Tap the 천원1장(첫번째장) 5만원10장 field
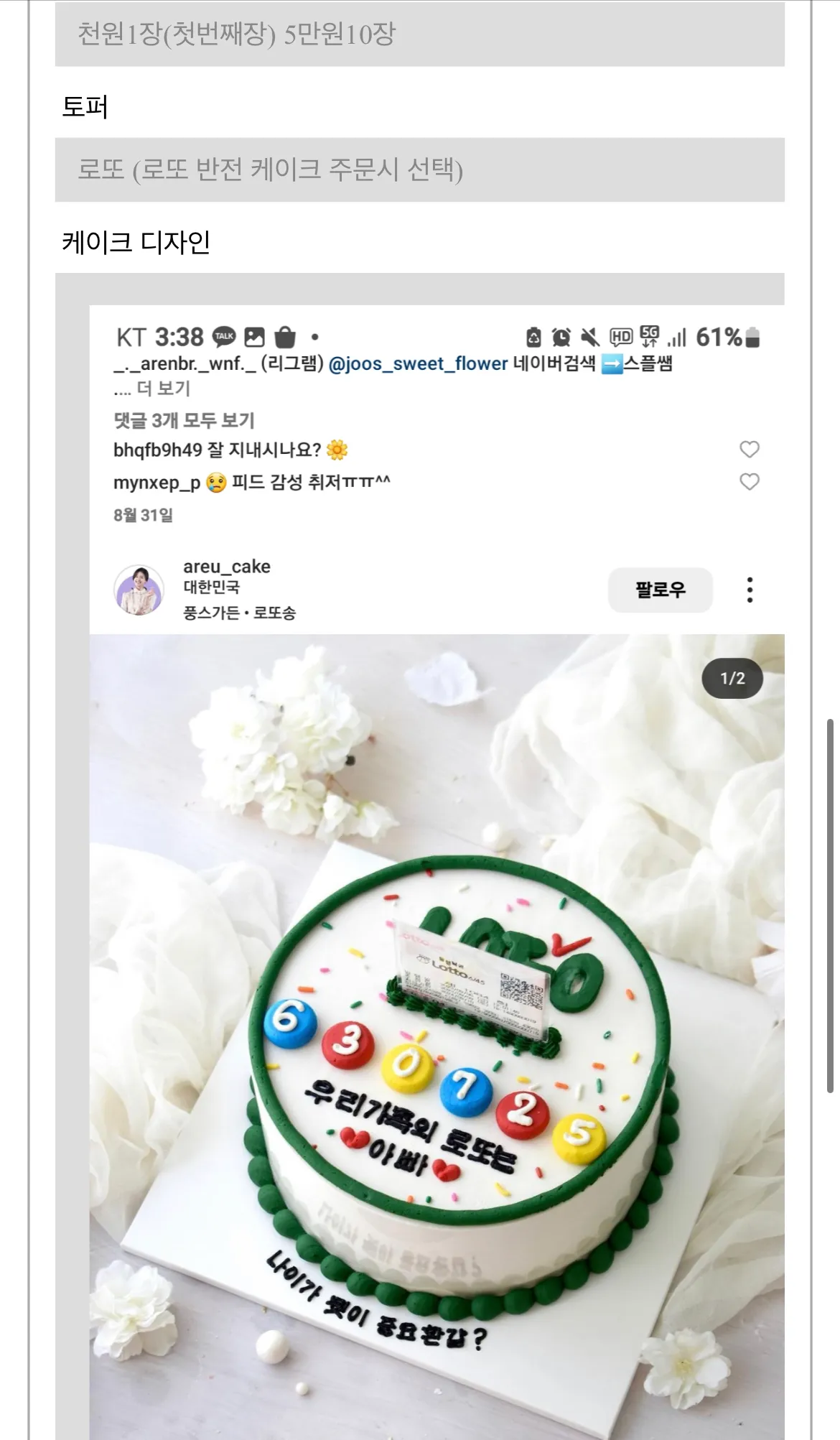The height and width of the screenshot is (1440, 840). pyautogui.click(x=419, y=34)
